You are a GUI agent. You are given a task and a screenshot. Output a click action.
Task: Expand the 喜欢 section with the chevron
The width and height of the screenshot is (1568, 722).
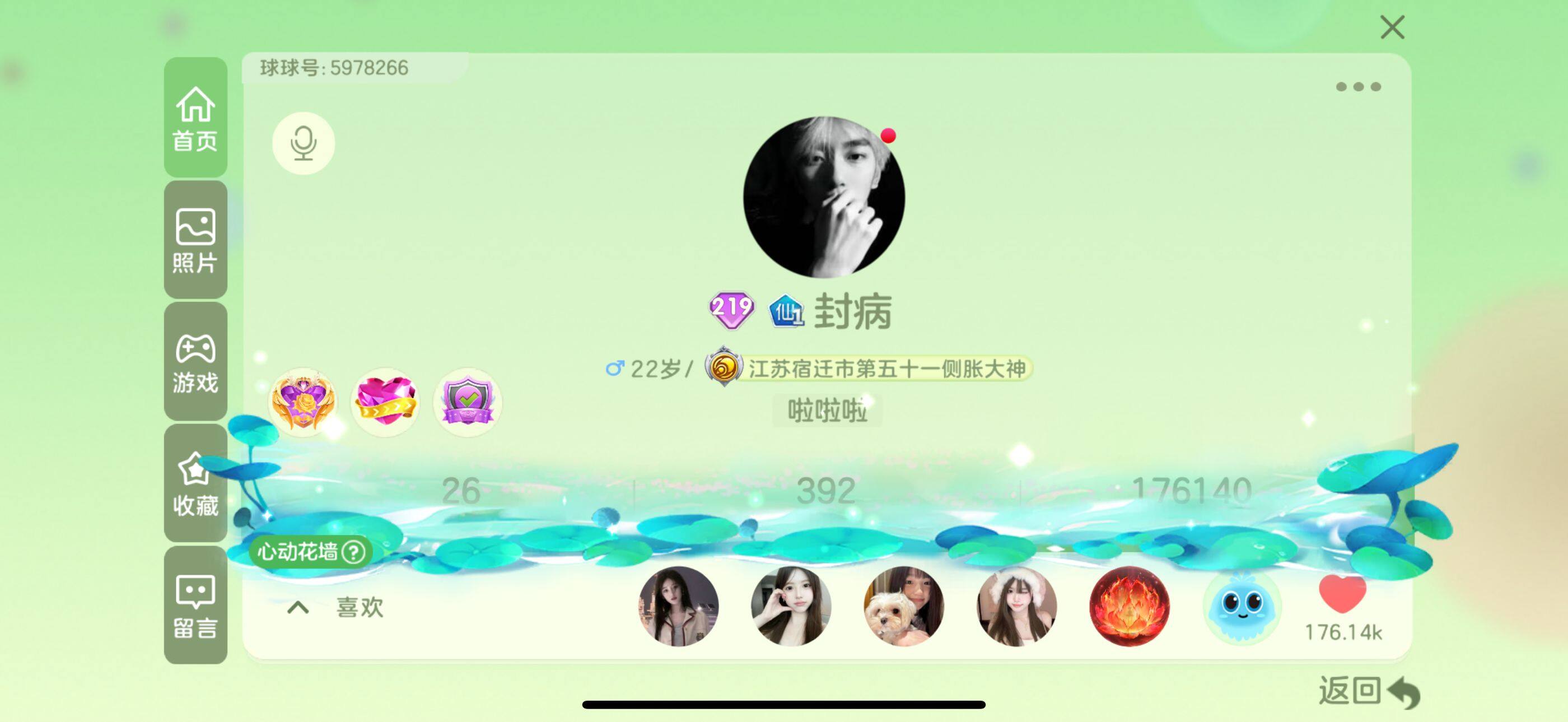tap(298, 608)
